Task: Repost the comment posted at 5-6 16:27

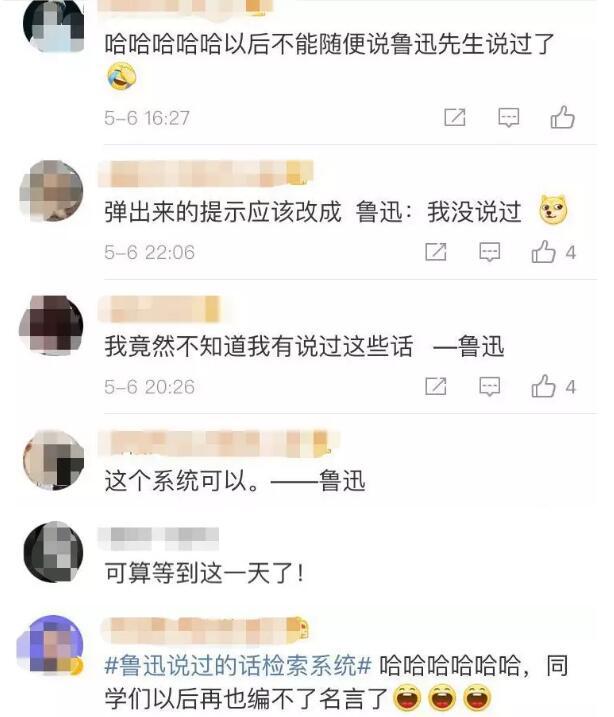Action: point(454,117)
